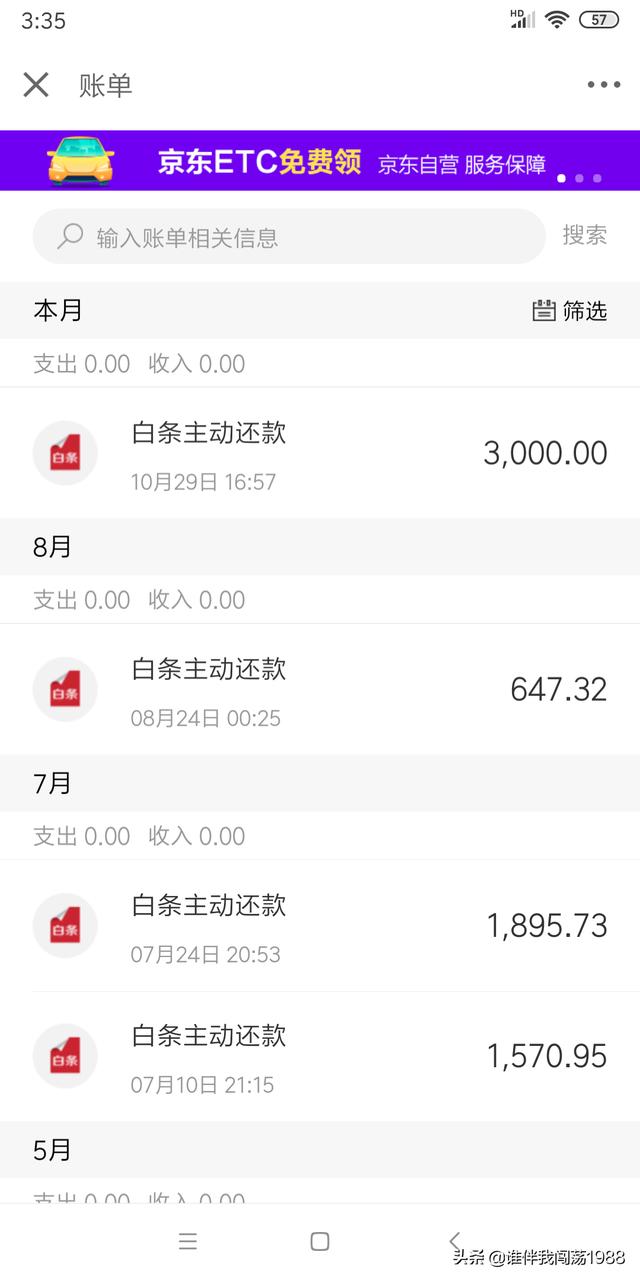Image resolution: width=640 pixels, height=1280 pixels.
Task: Tap the 搜索 button
Action: (584, 235)
